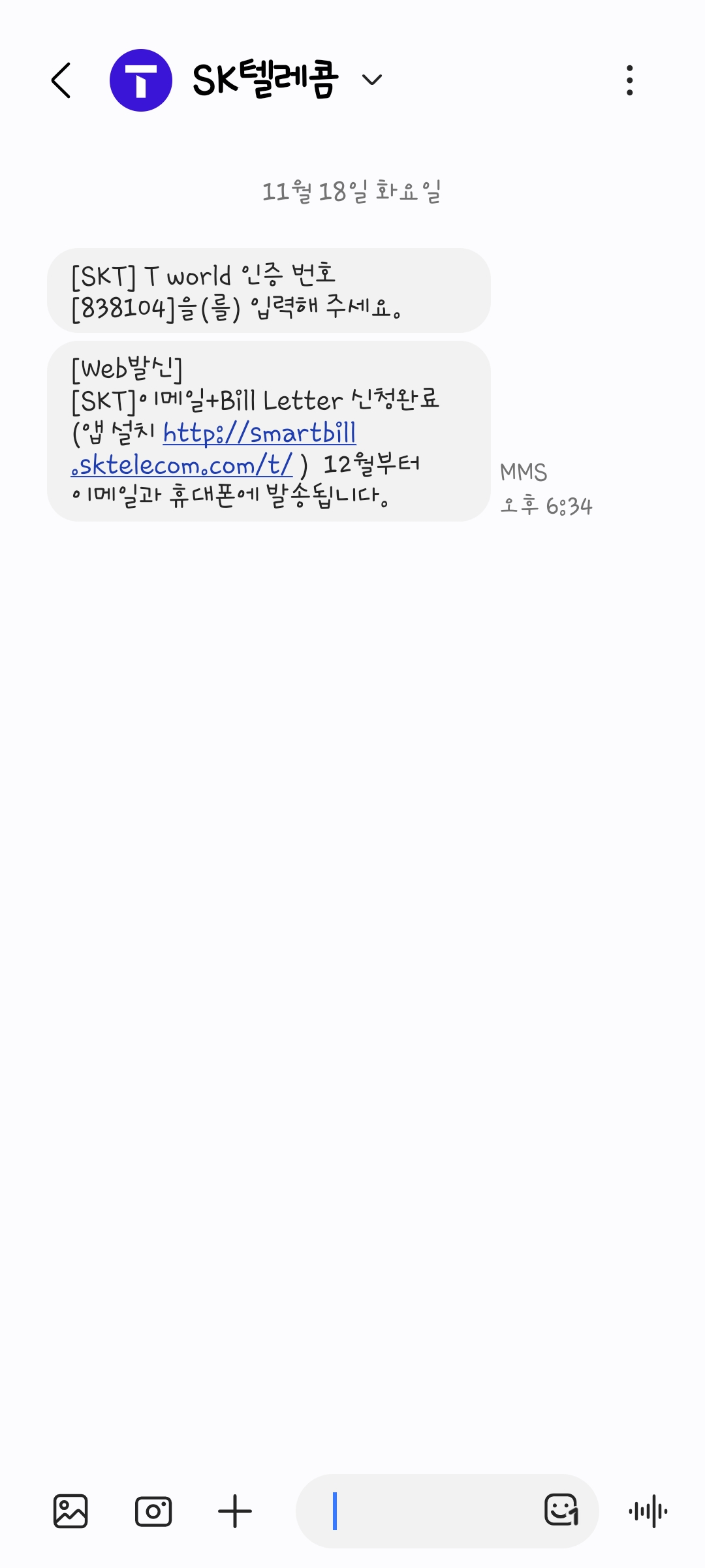This screenshot has height=1568, width=705.
Task: Open the camera to take a photo
Action: (x=153, y=1511)
